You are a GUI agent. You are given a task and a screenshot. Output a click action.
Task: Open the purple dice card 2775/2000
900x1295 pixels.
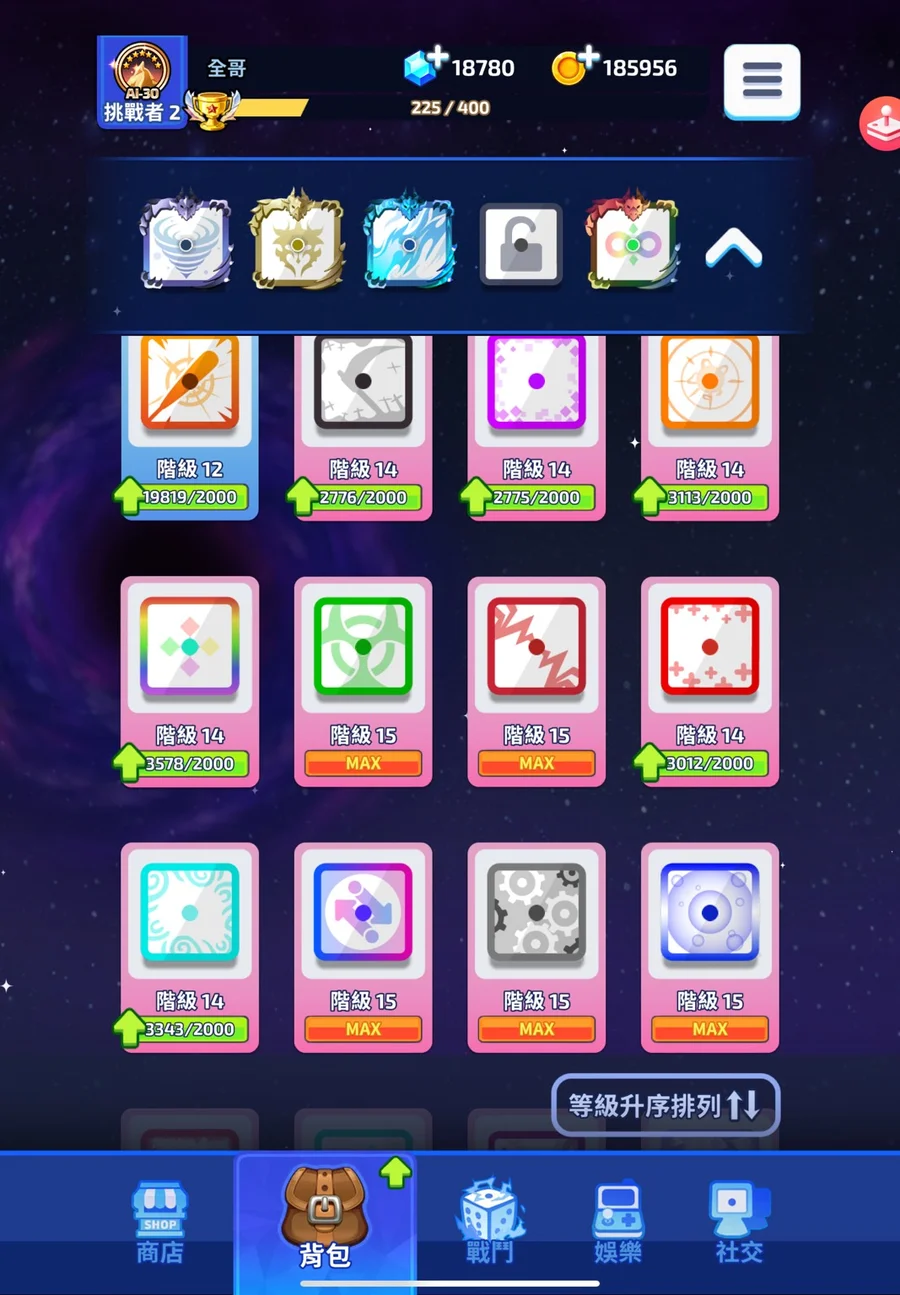[x=536, y=425]
